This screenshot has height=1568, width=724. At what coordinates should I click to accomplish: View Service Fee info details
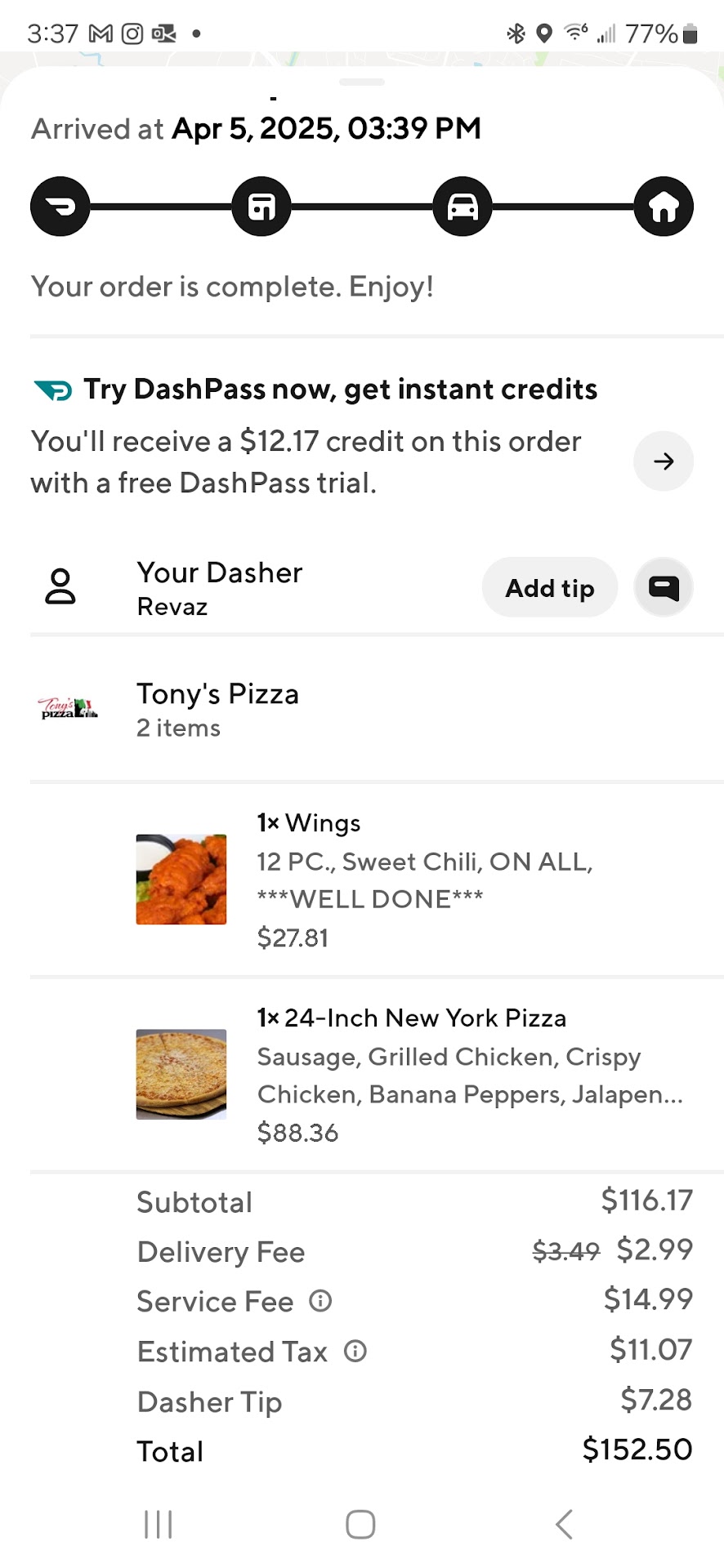click(320, 1301)
